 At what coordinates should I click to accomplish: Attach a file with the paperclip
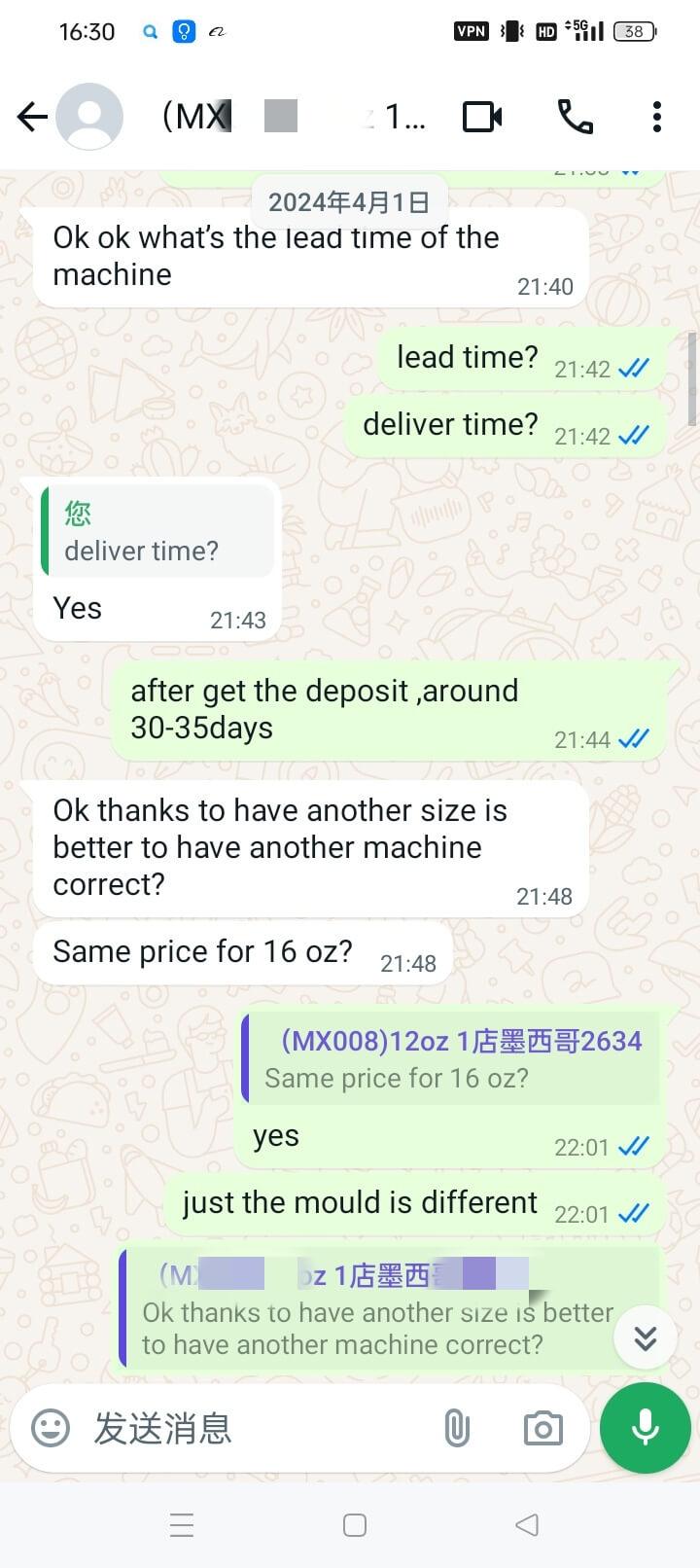pyautogui.click(x=456, y=1429)
